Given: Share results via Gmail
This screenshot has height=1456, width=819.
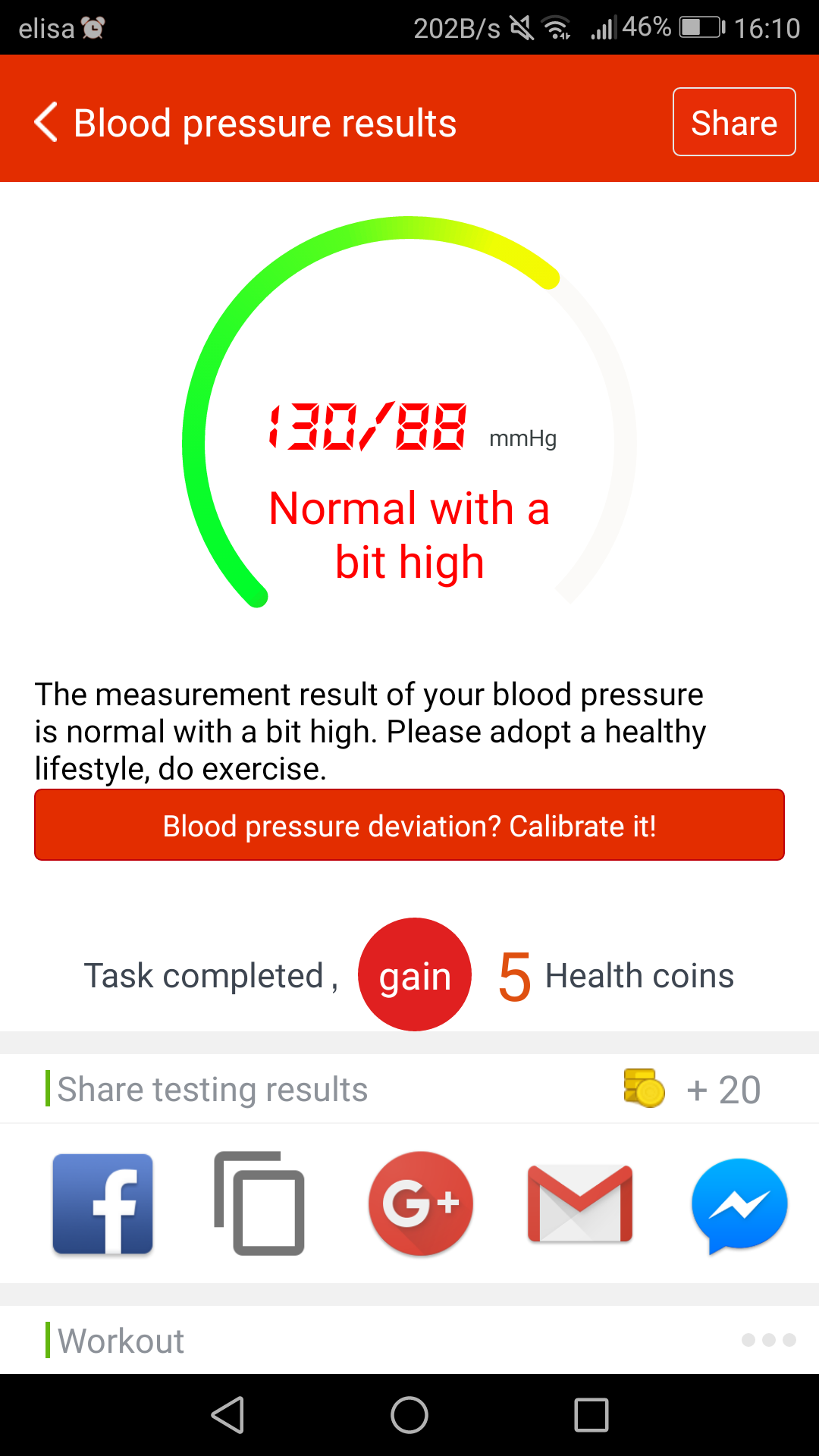Looking at the screenshot, I should (x=580, y=1203).
